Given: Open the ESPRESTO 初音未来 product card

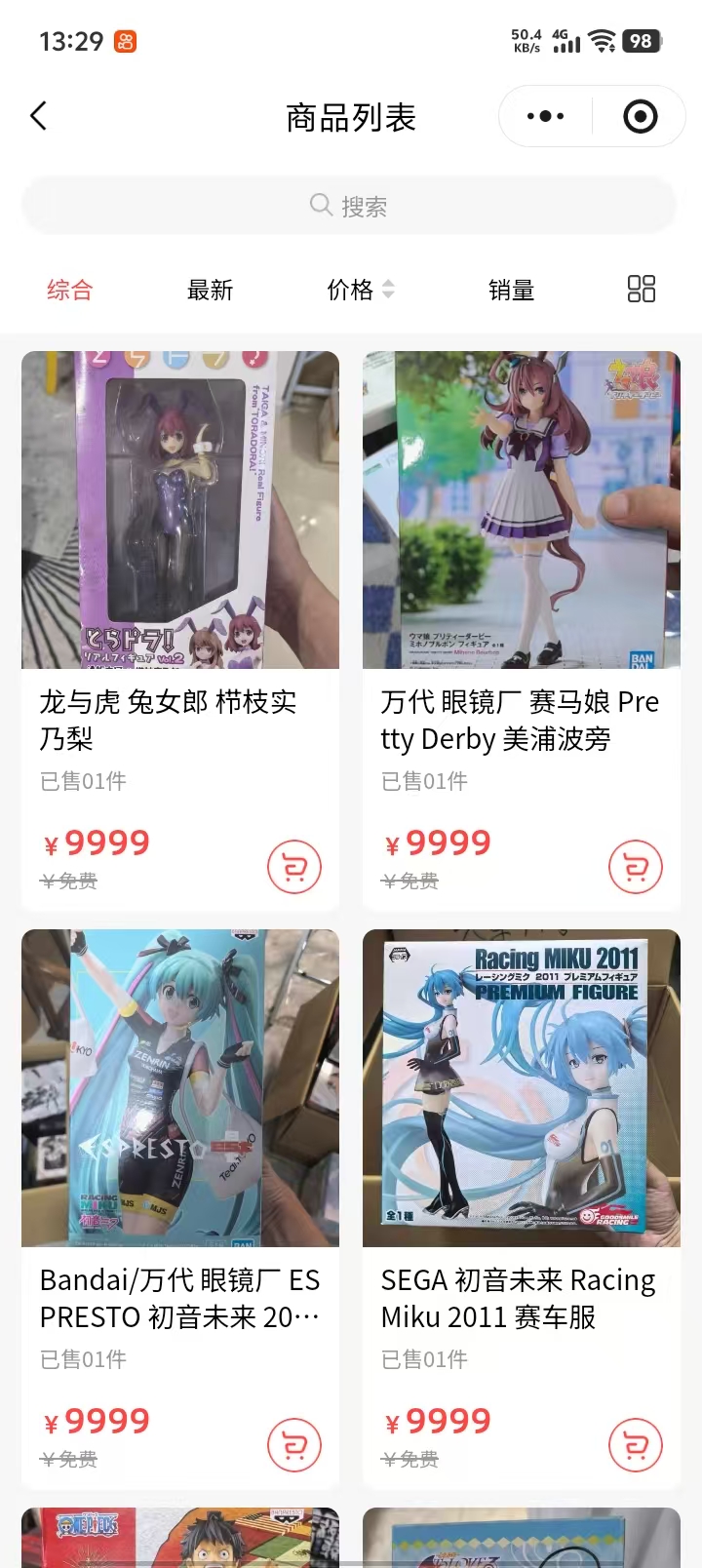Looking at the screenshot, I should pos(180,1088).
